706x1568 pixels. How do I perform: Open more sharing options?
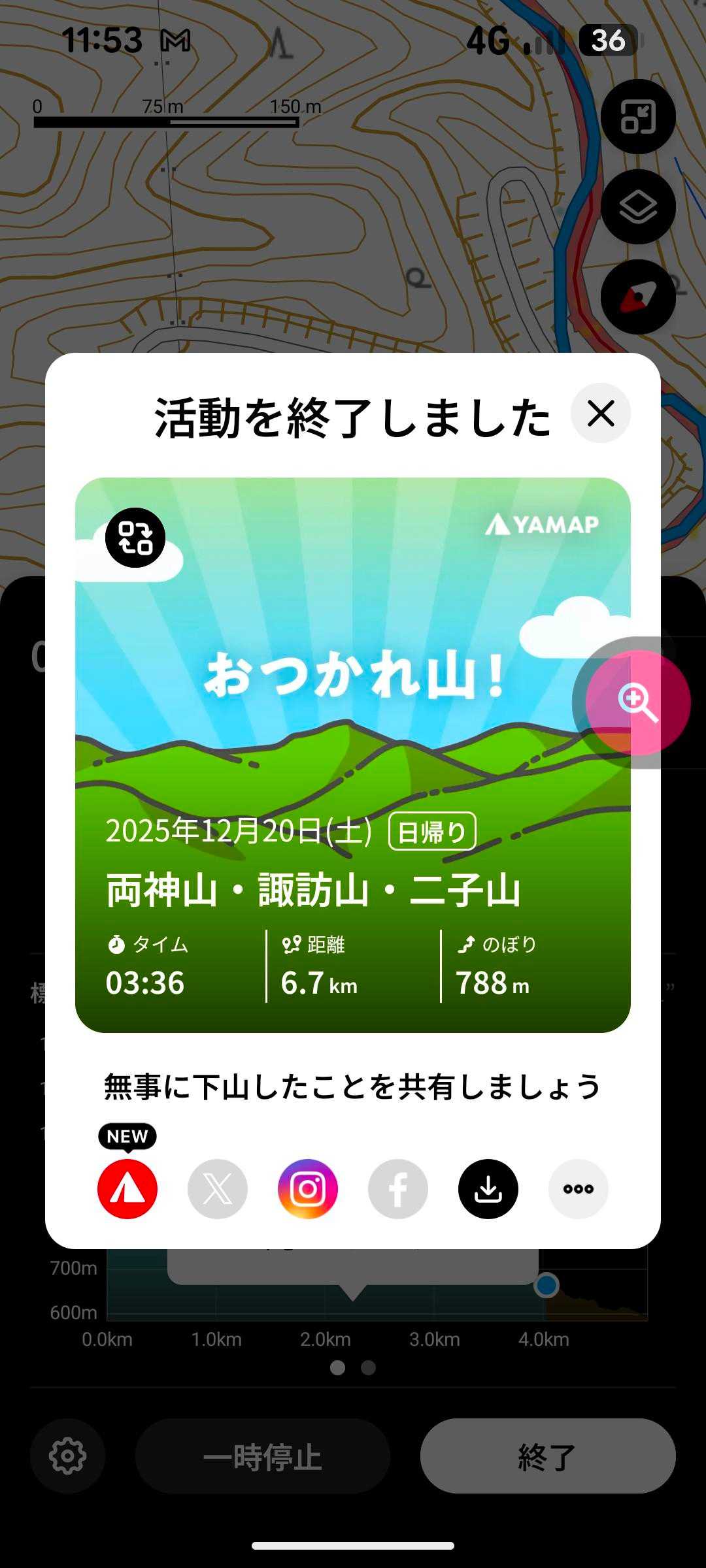coord(579,1188)
